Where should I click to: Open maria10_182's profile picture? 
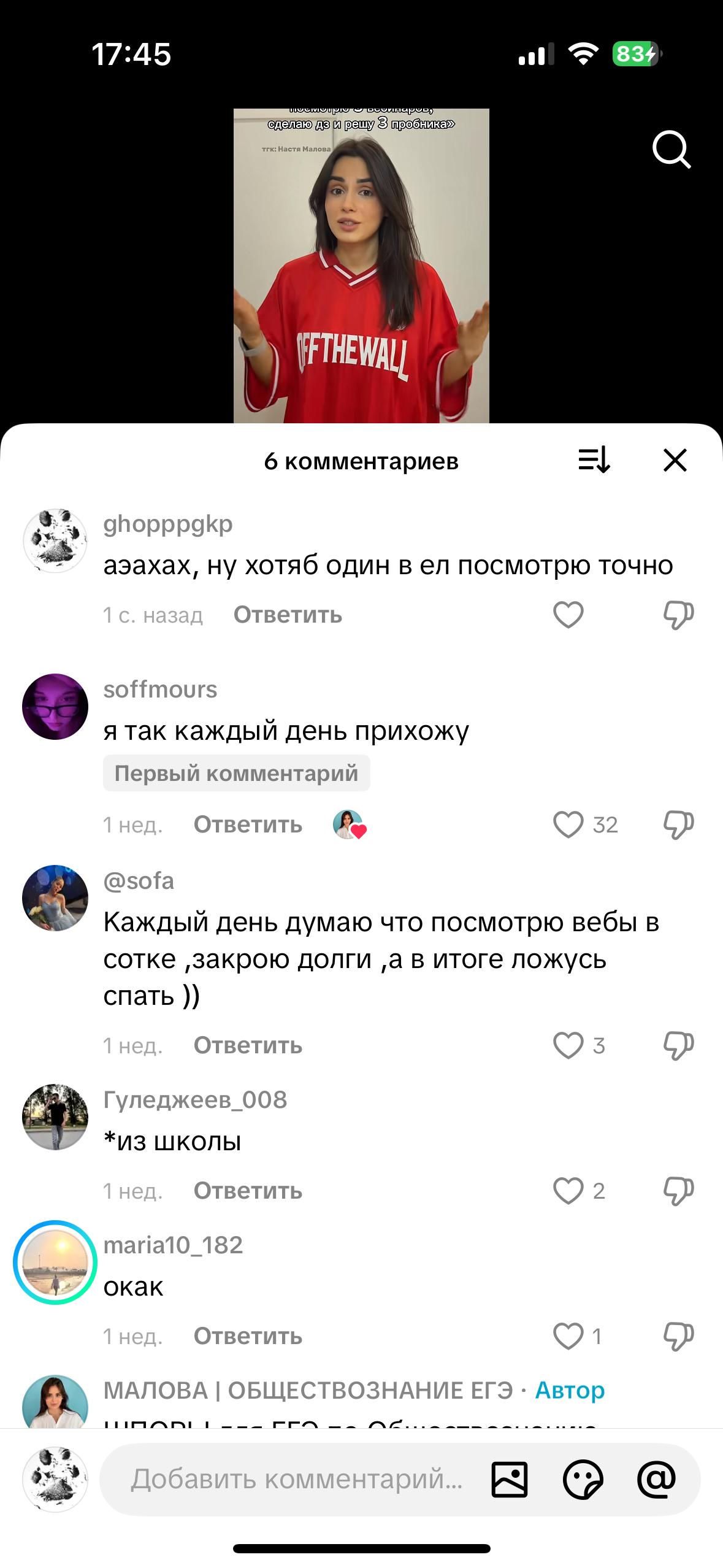coord(55,1262)
